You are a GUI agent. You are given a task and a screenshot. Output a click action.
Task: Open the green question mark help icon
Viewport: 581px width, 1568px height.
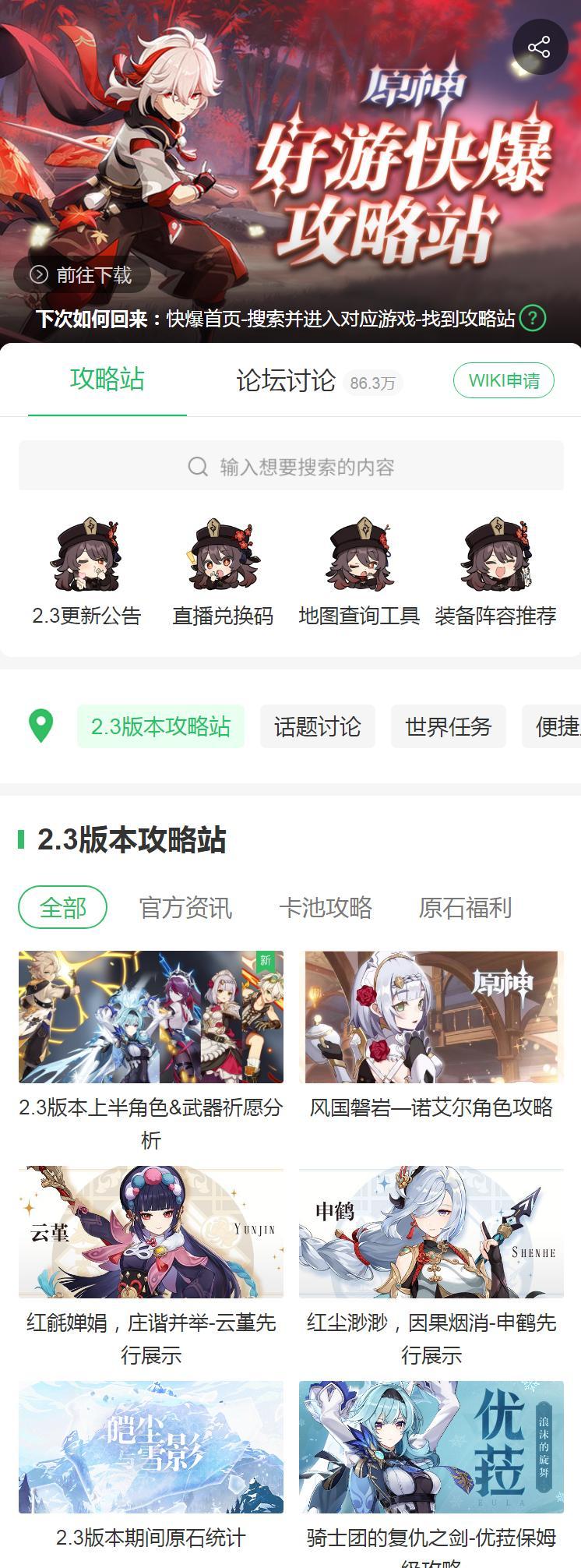click(533, 318)
